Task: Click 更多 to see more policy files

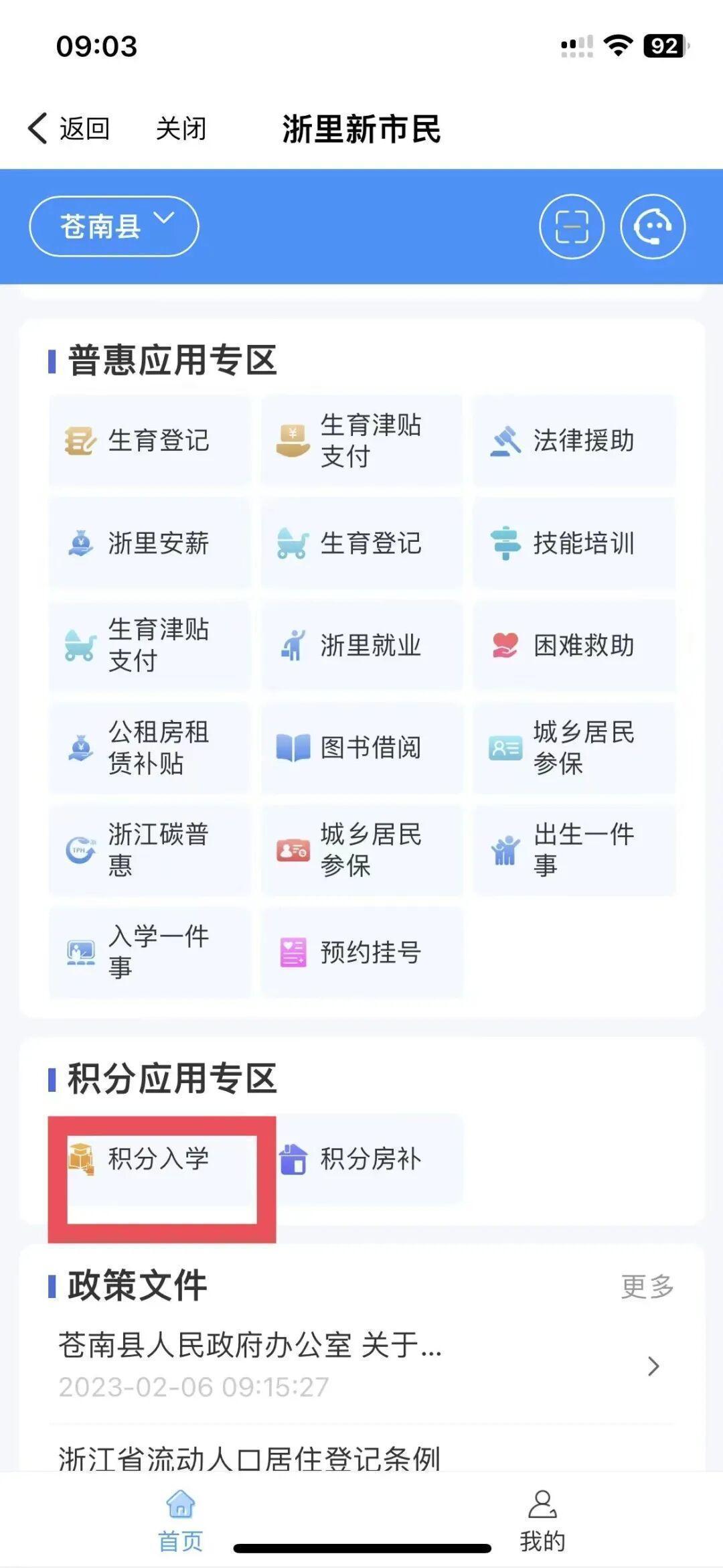Action: coord(648,1284)
